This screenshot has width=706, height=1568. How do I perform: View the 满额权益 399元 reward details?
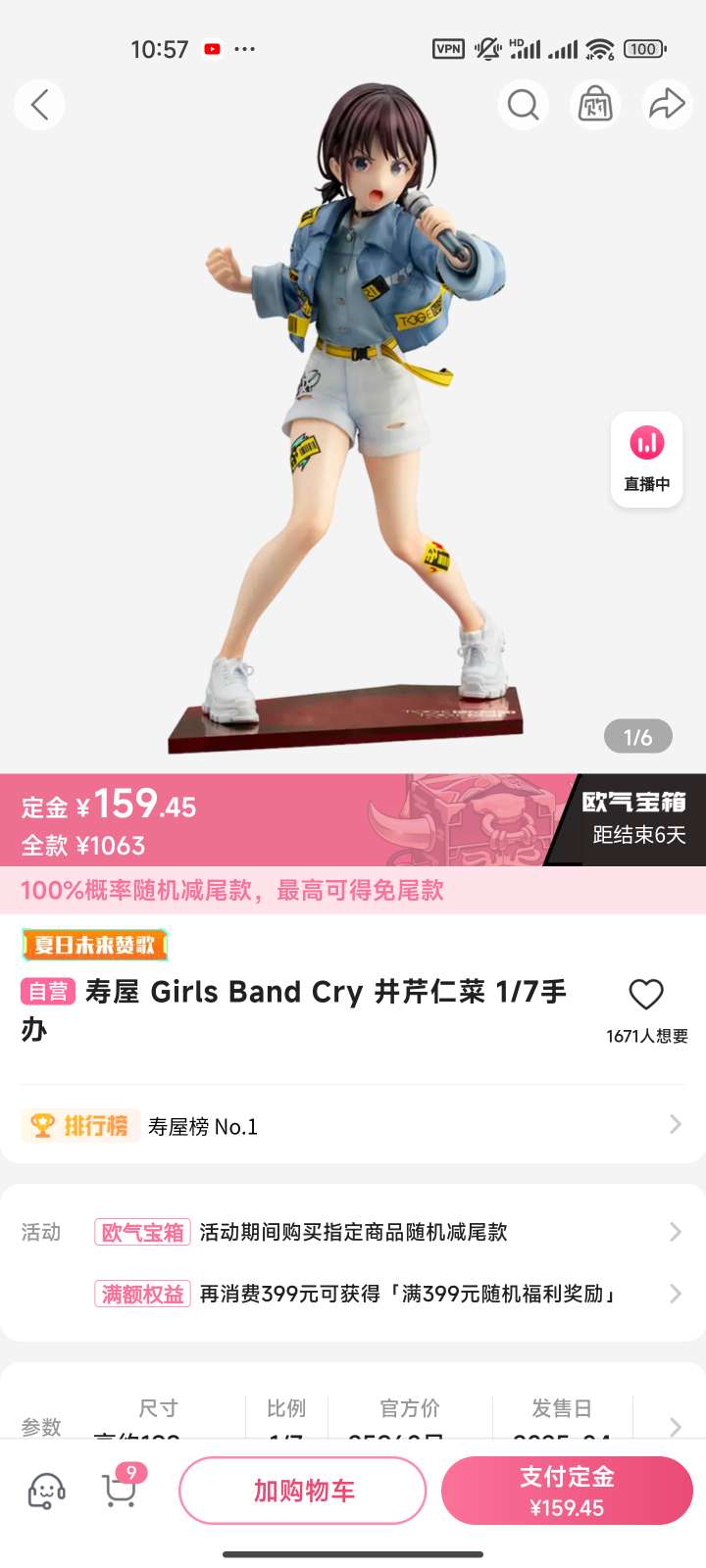(353, 1294)
